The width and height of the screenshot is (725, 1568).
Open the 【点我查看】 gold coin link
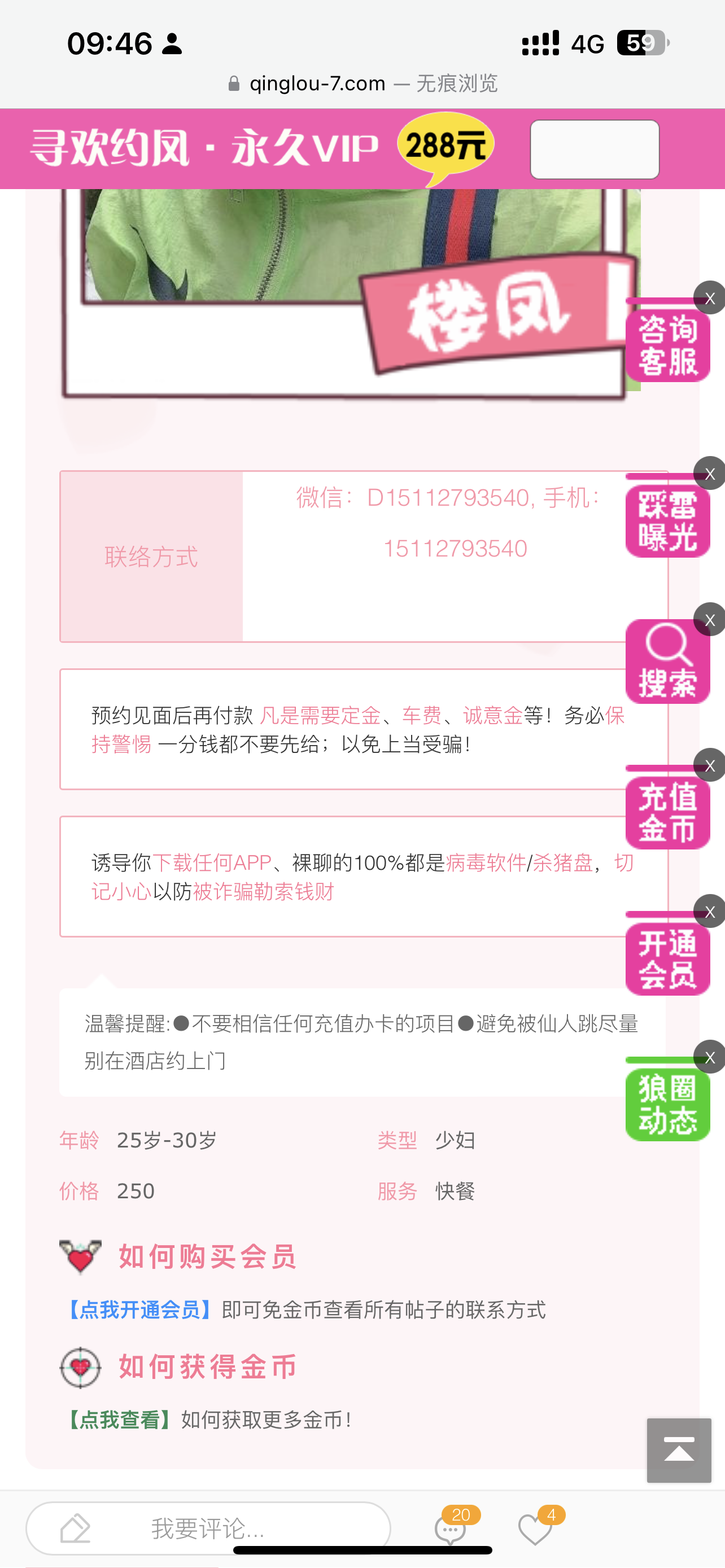[x=119, y=1420]
